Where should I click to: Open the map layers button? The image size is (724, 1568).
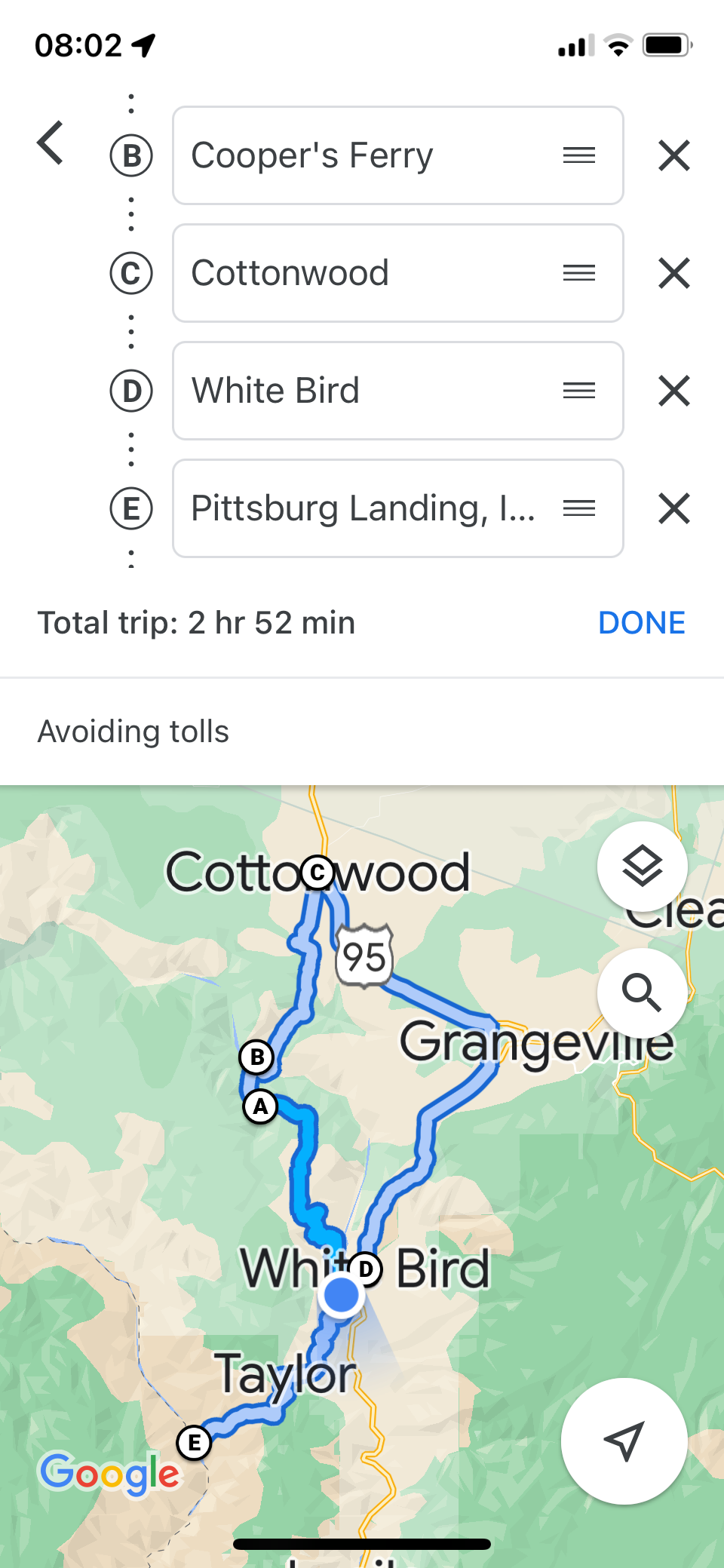click(x=642, y=866)
